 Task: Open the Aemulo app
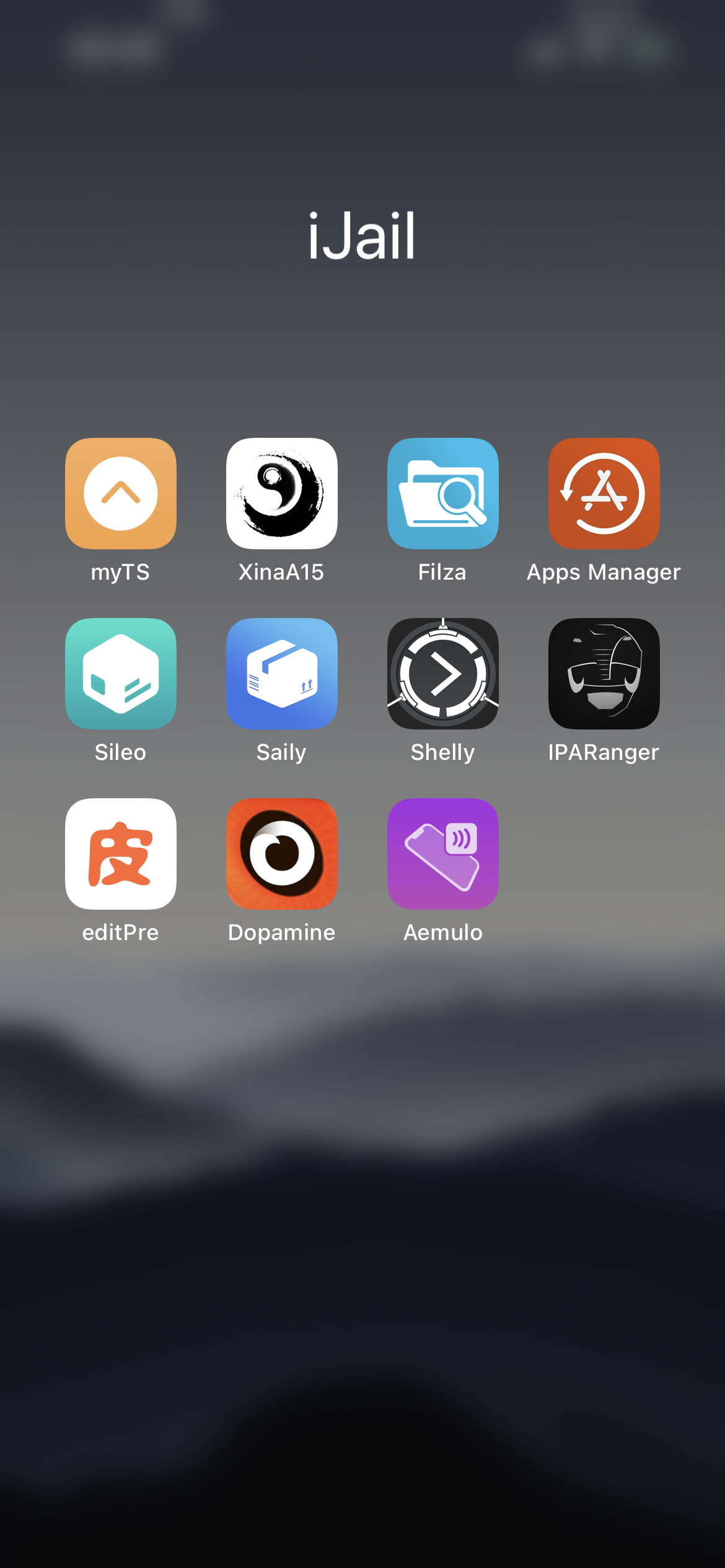[x=442, y=854]
